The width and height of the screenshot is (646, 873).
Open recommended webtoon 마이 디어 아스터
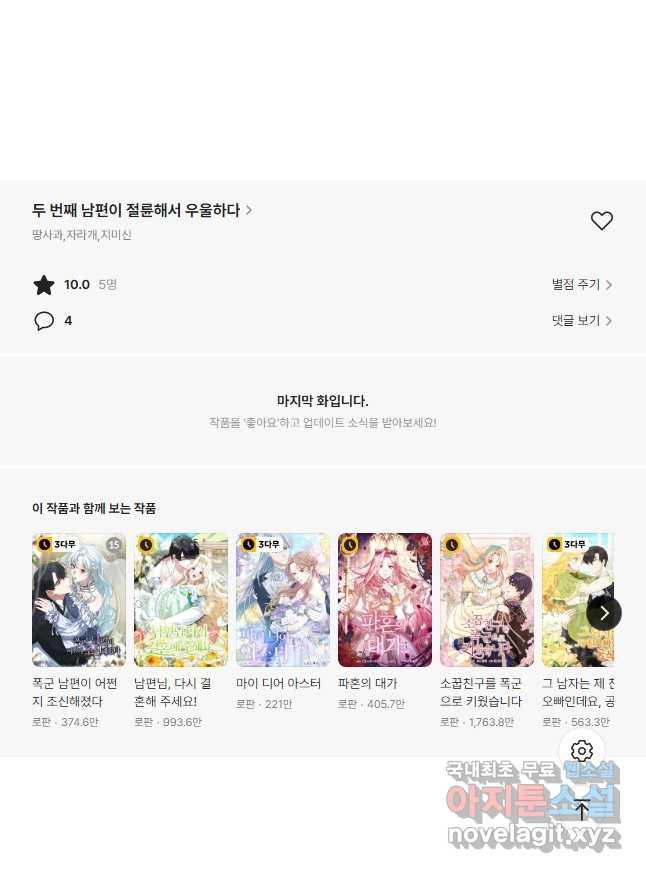click(x=283, y=600)
